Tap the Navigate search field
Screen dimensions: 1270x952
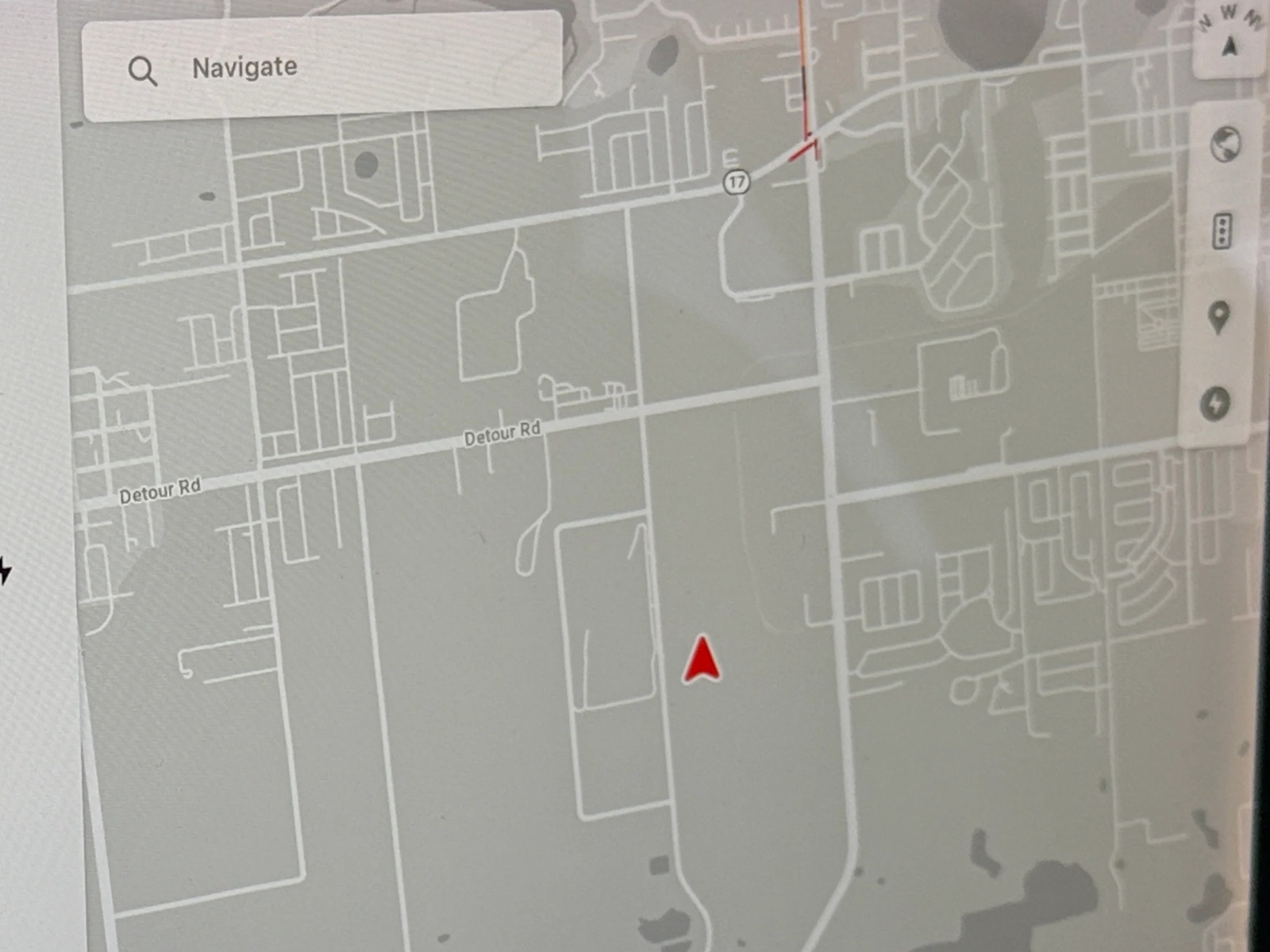321,68
